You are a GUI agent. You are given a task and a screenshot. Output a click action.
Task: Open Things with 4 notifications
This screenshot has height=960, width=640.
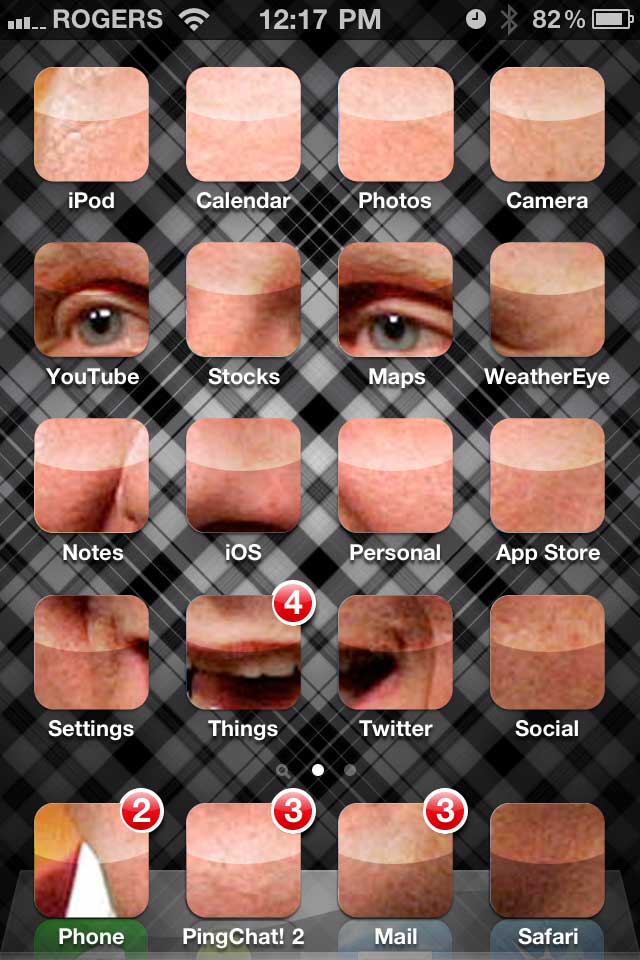click(x=243, y=652)
